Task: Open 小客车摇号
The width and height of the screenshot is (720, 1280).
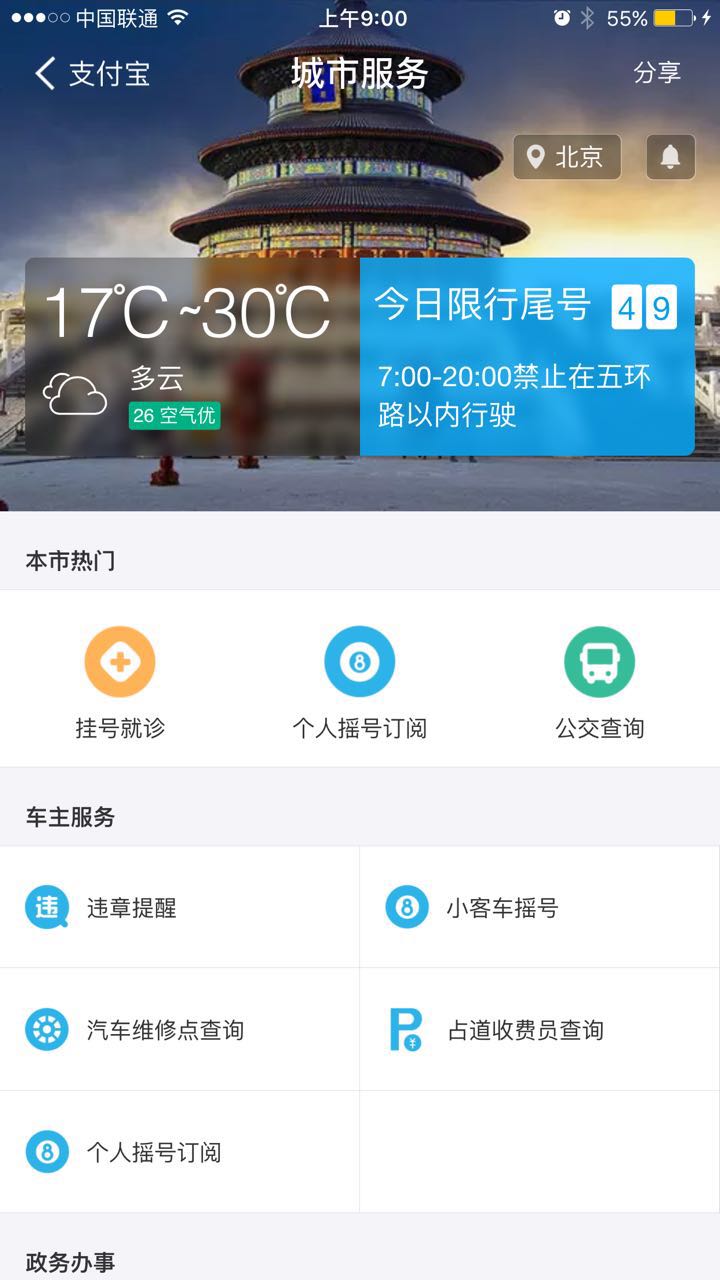Action: pos(540,908)
